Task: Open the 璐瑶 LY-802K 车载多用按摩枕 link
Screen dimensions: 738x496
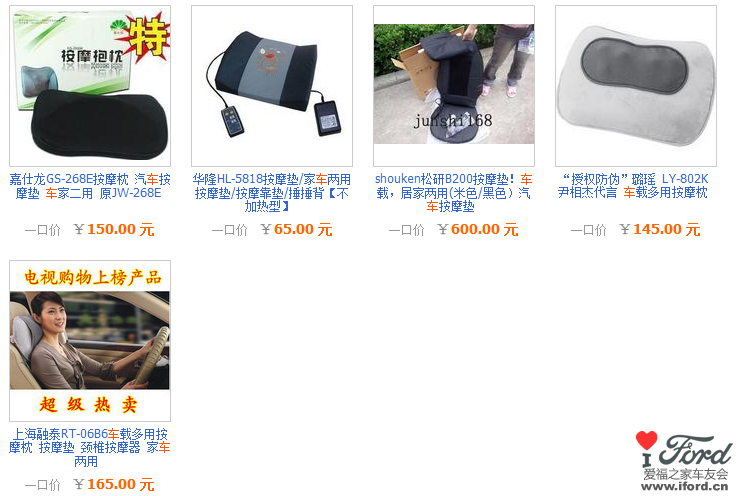Action: (x=636, y=186)
